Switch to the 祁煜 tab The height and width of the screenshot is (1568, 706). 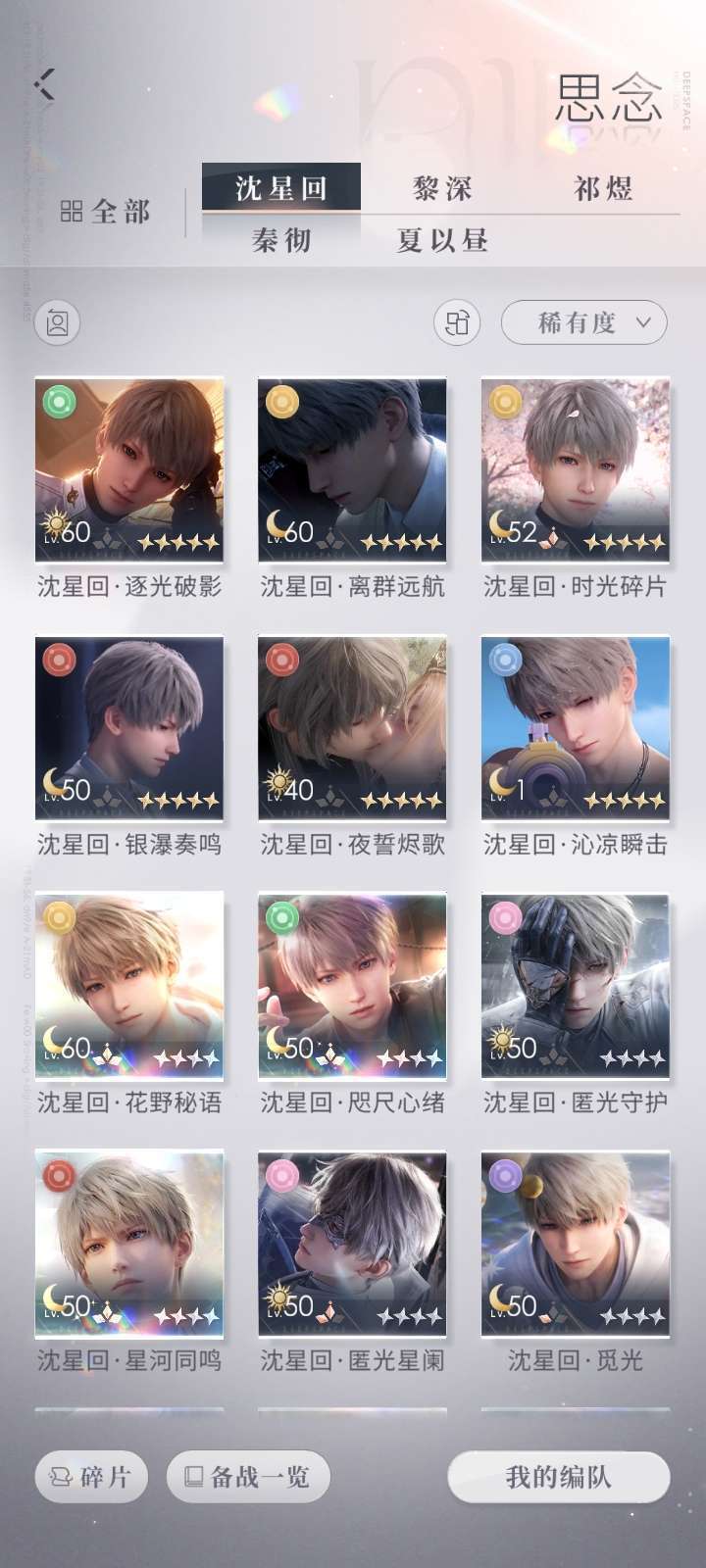pyautogui.click(x=602, y=188)
